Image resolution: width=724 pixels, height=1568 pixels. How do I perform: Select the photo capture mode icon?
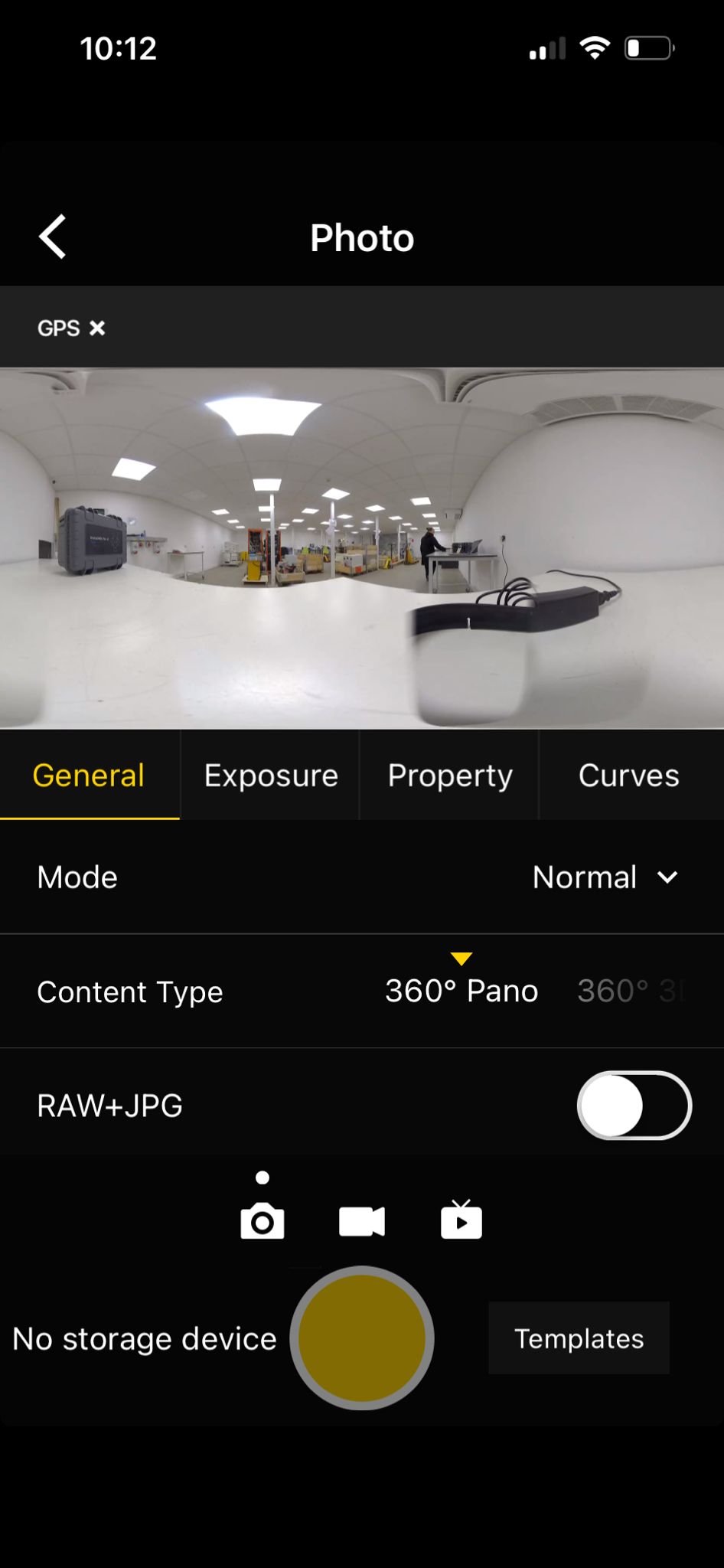pos(263,1220)
